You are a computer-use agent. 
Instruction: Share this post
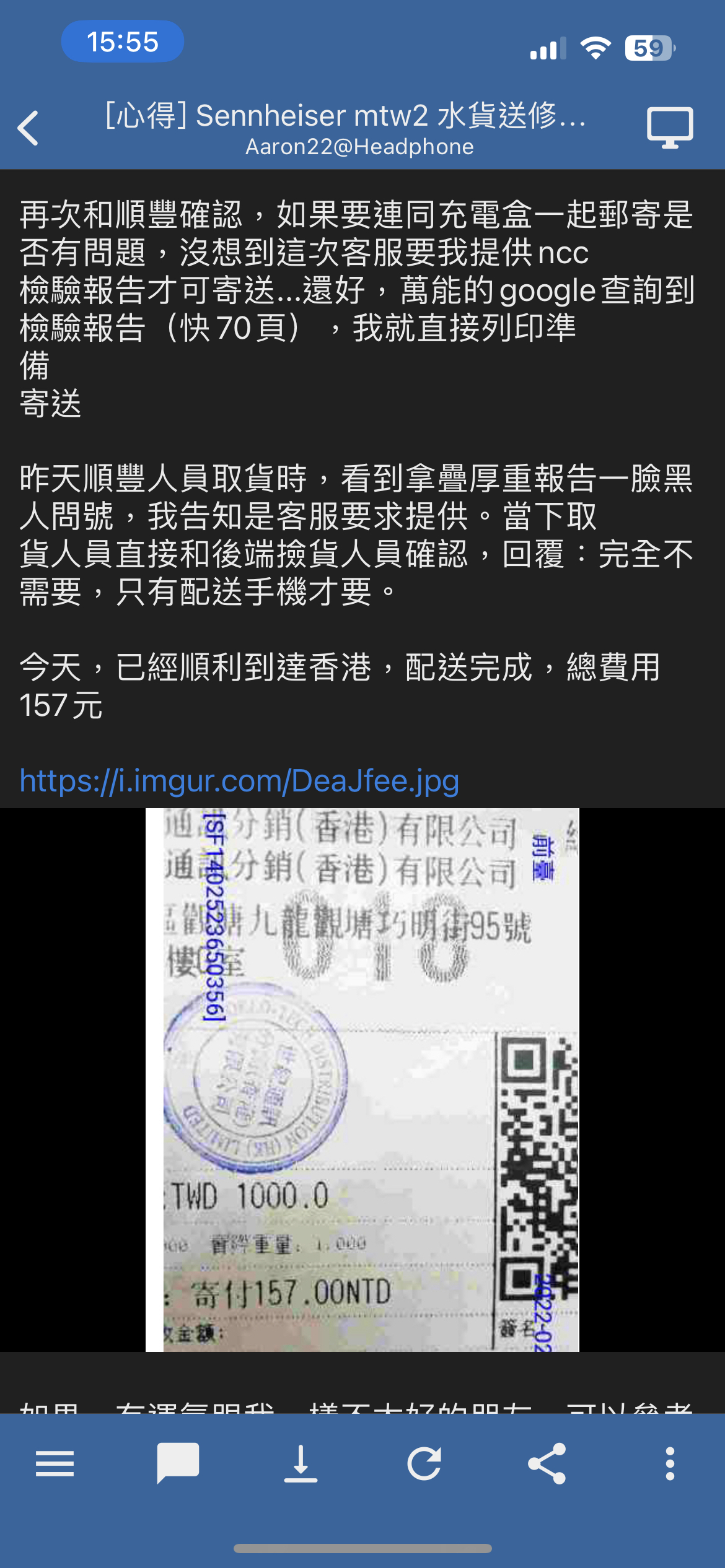pyautogui.click(x=547, y=1464)
